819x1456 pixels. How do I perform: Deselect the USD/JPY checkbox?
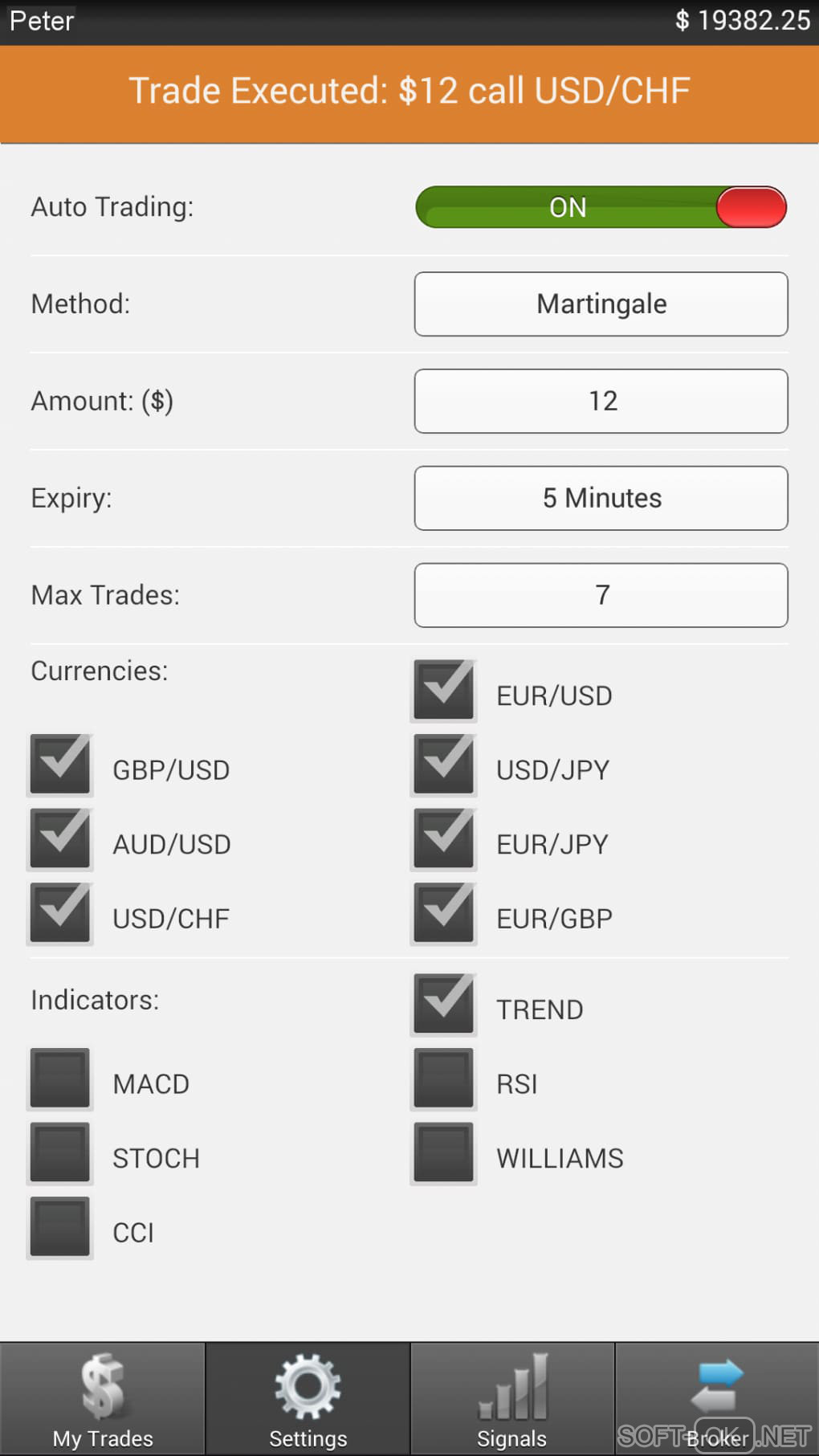click(x=444, y=765)
